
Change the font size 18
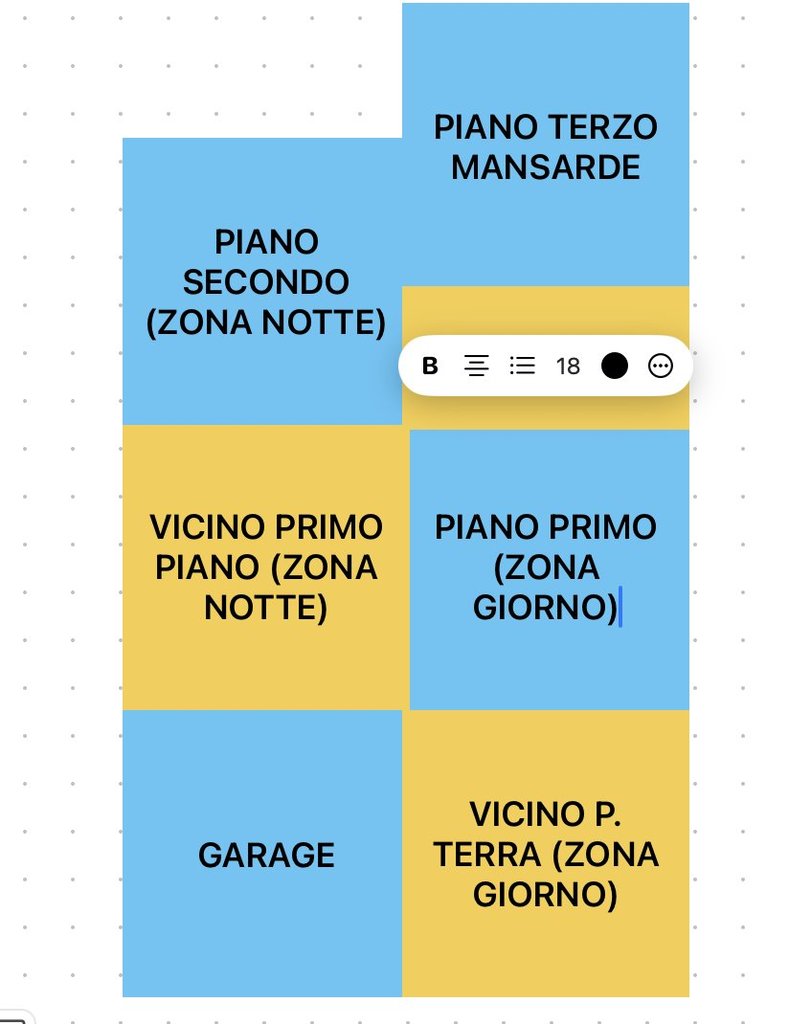pyautogui.click(x=568, y=366)
